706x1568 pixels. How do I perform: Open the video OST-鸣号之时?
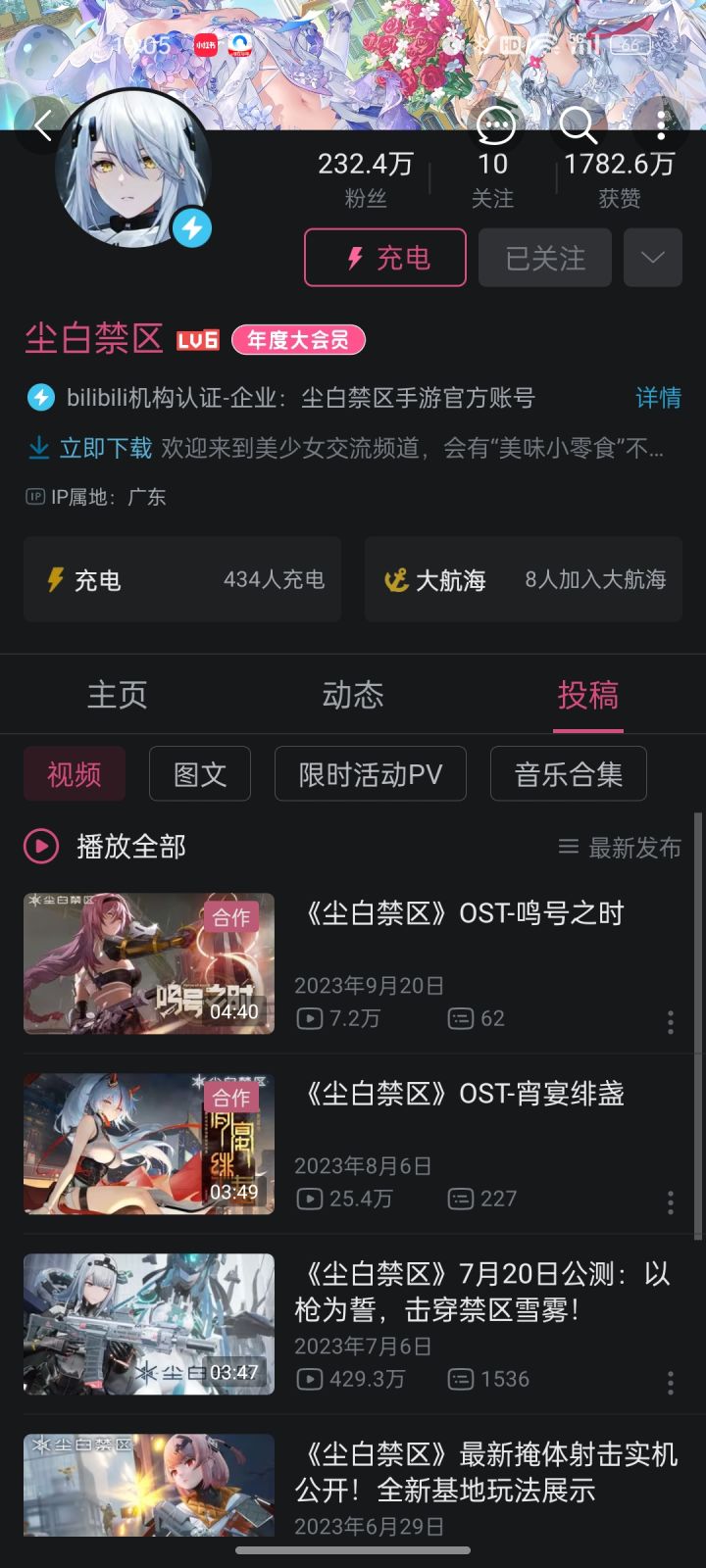(461, 913)
